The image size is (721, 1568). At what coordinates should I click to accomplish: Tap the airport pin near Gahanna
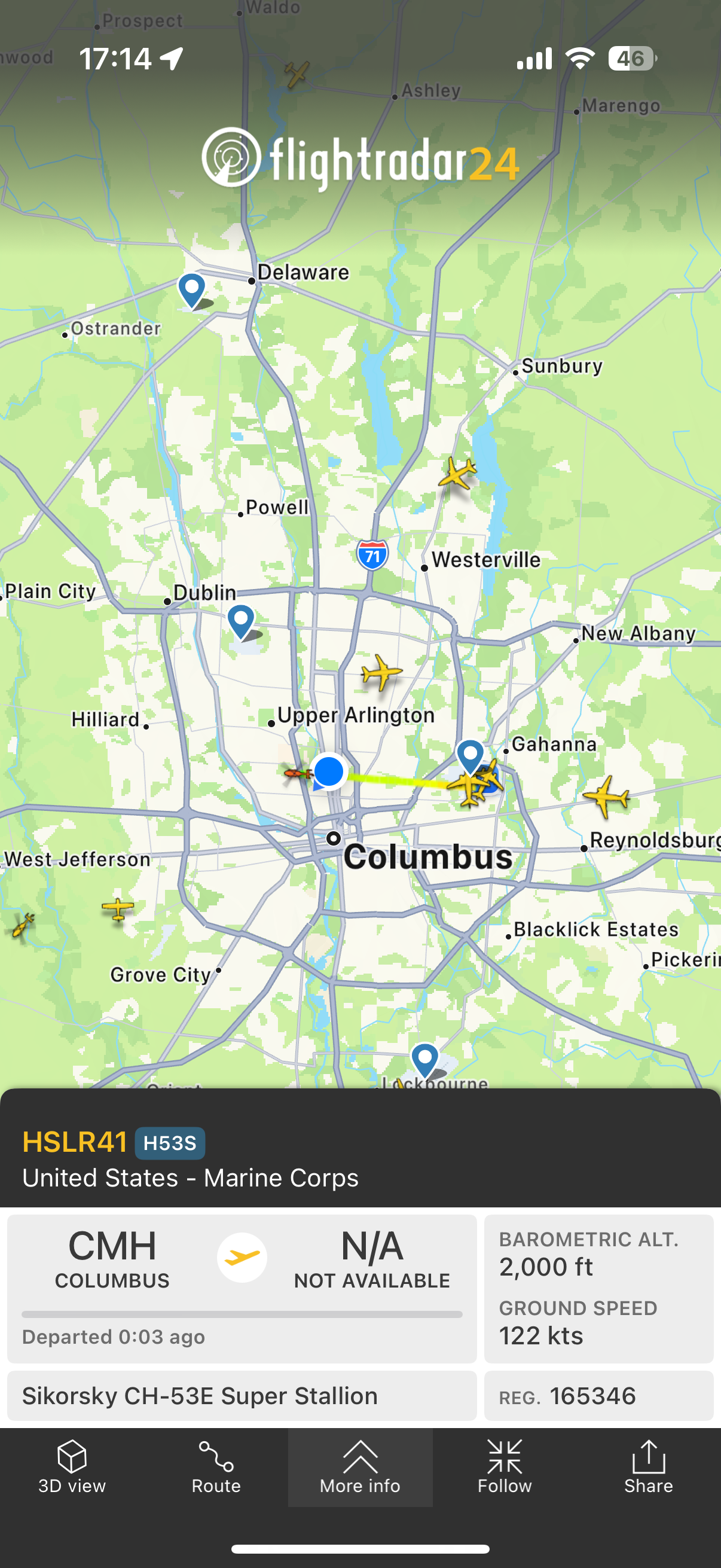point(471,755)
